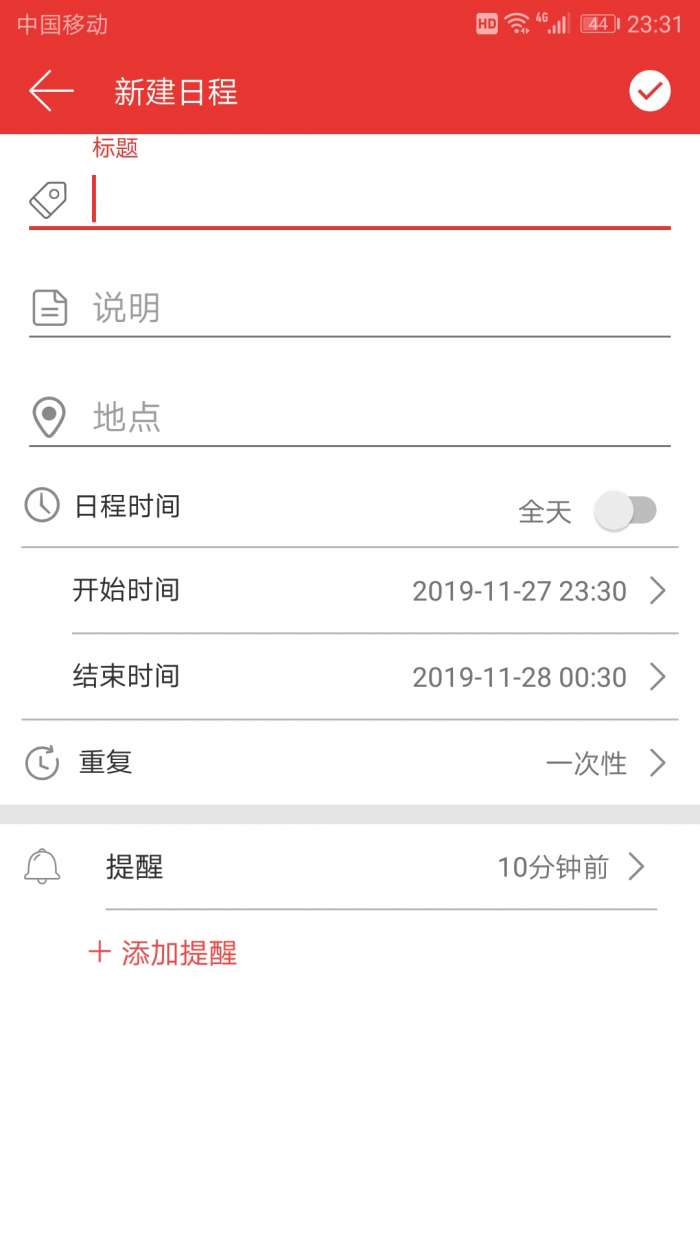700x1244 pixels.
Task: Tap the 地点 location field
Action: click(380, 417)
